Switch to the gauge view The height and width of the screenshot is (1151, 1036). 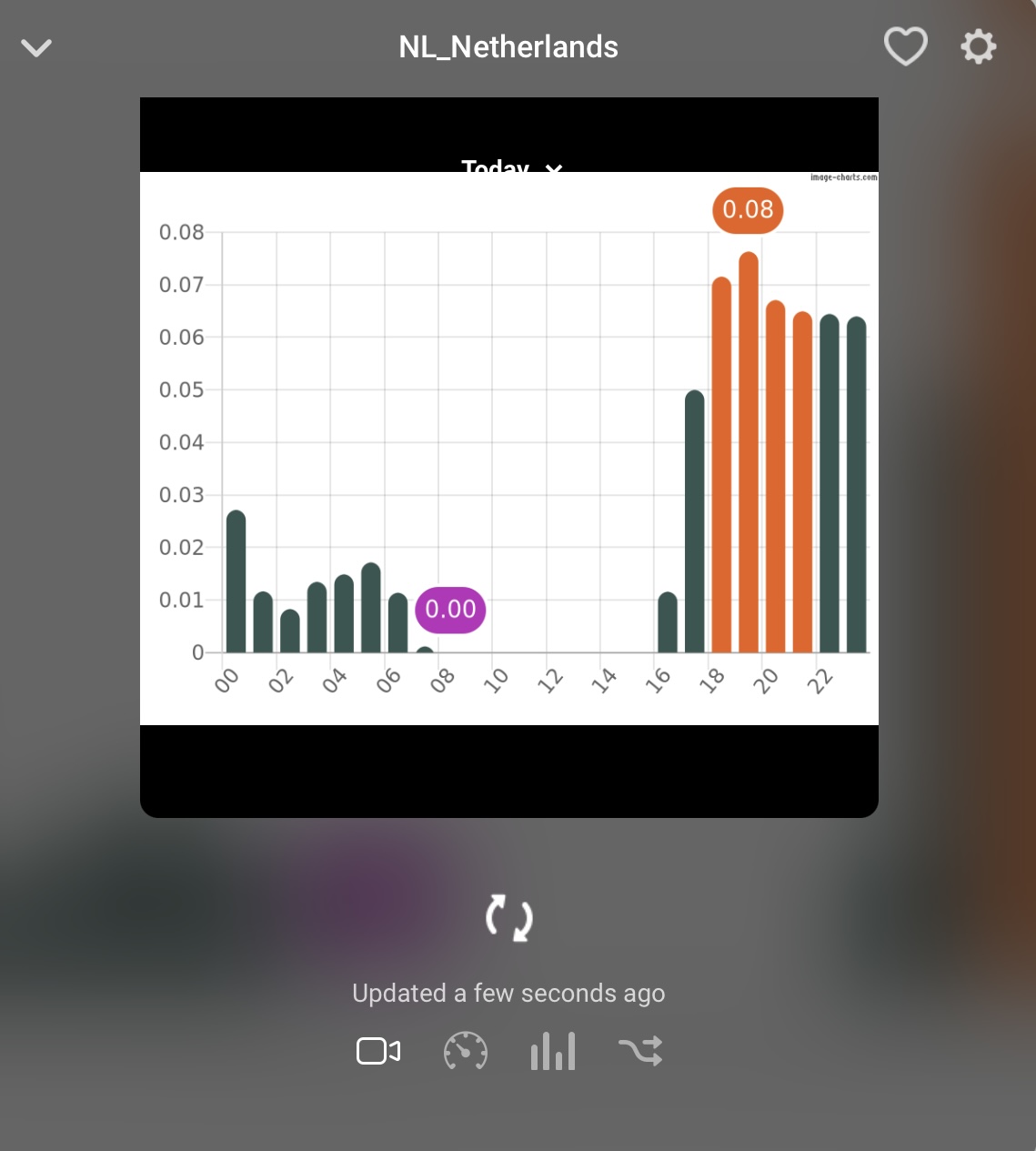[466, 1052]
